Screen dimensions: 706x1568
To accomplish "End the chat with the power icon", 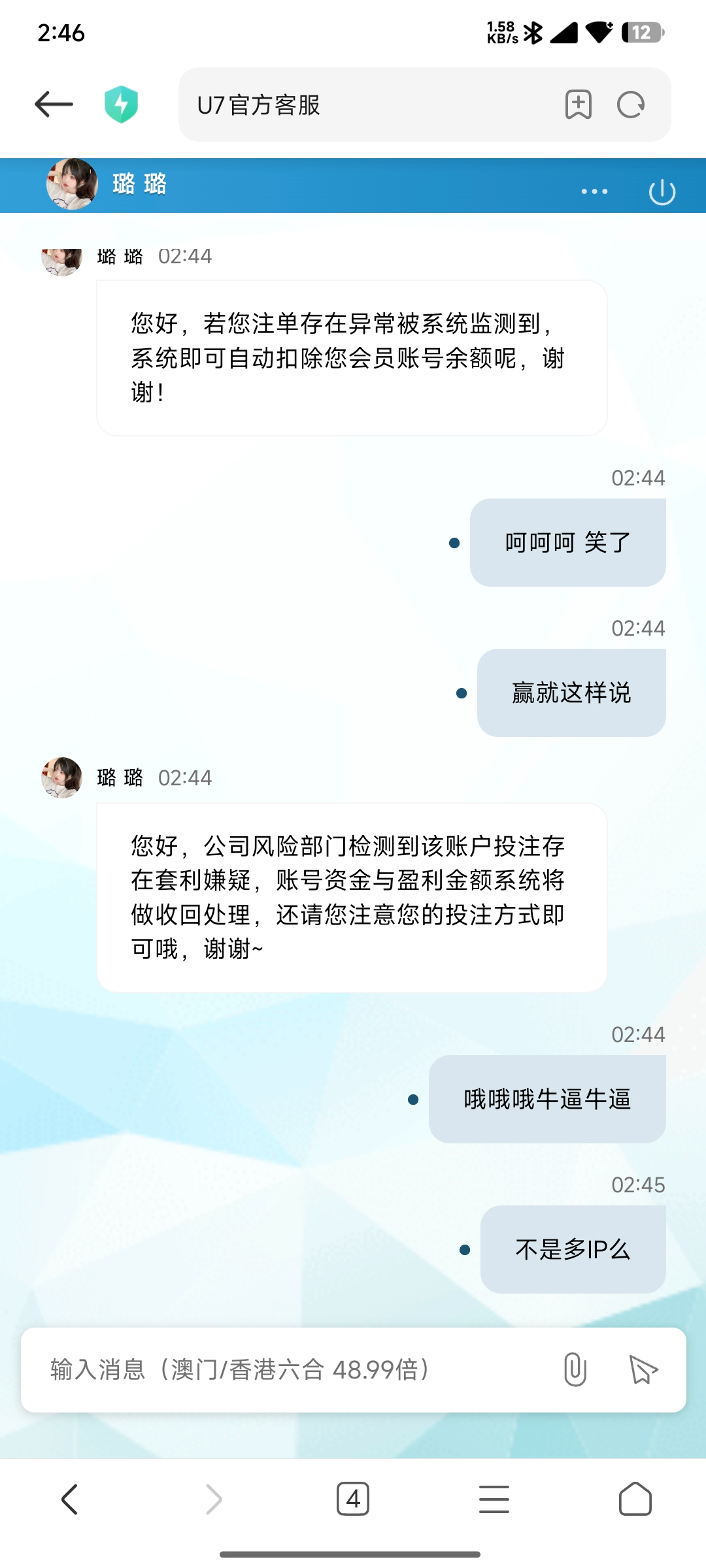I will click(662, 191).
